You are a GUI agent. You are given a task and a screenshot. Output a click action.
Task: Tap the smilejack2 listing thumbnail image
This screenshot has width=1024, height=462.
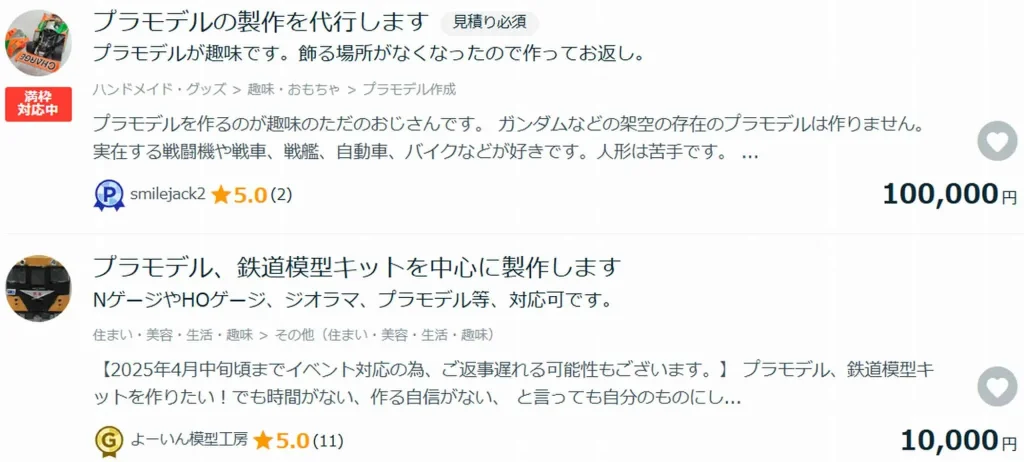point(38,43)
